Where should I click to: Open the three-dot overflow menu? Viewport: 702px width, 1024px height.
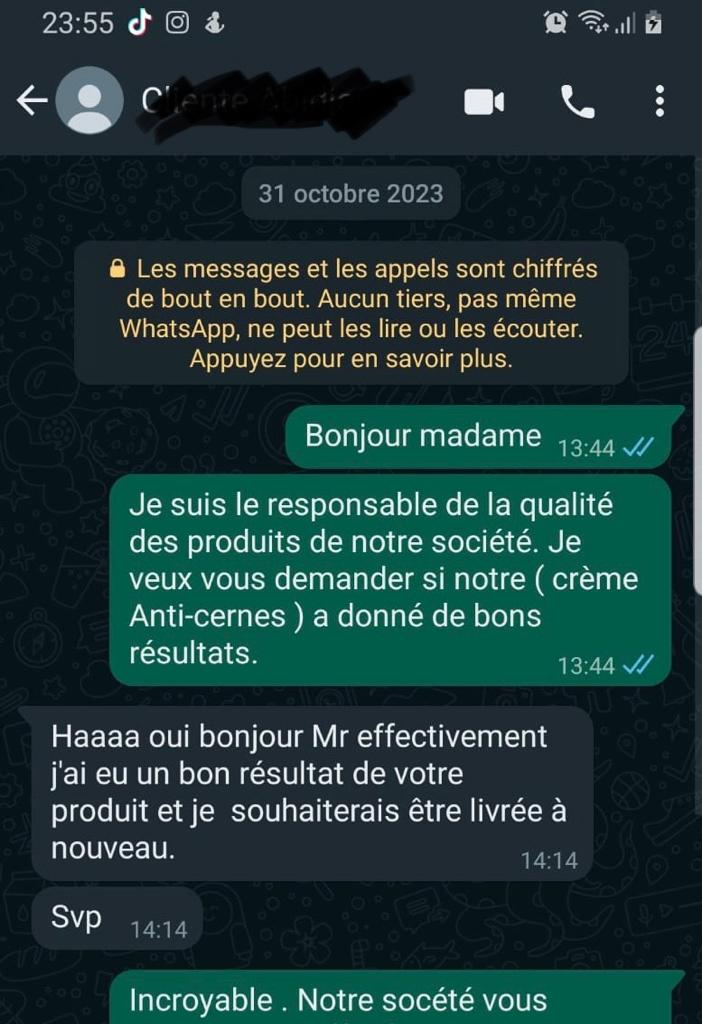(x=659, y=102)
